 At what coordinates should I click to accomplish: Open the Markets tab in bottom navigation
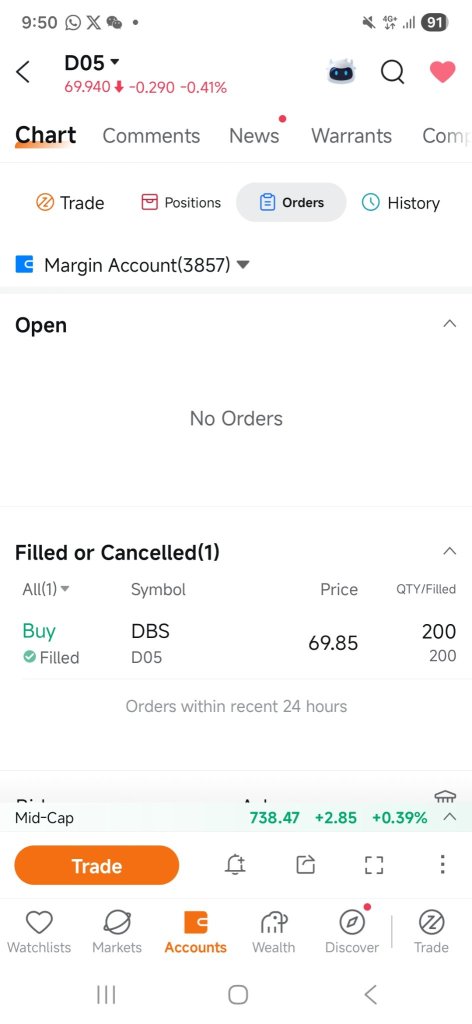pyautogui.click(x=117, y=933)
